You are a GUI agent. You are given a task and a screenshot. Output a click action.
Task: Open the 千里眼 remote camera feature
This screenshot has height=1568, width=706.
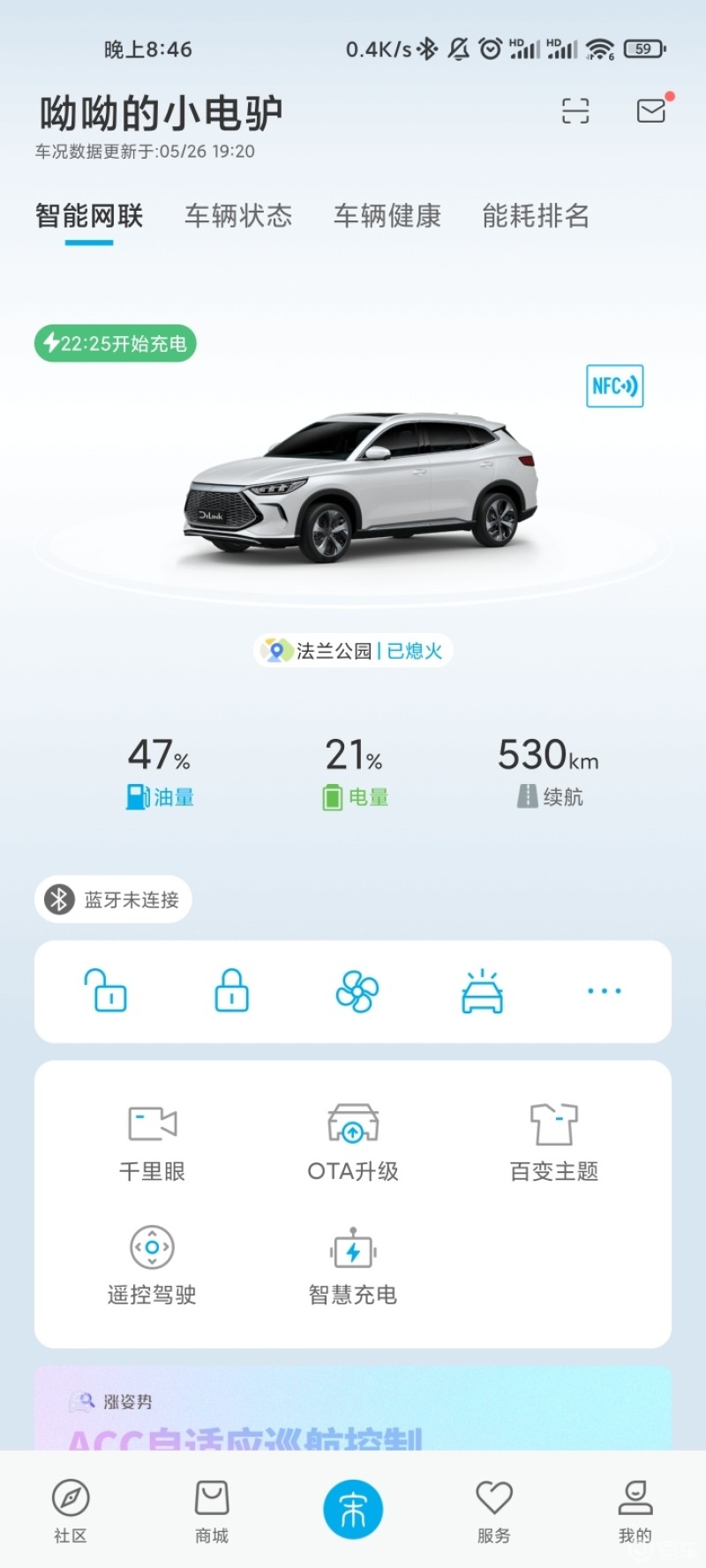(151, 1138)
